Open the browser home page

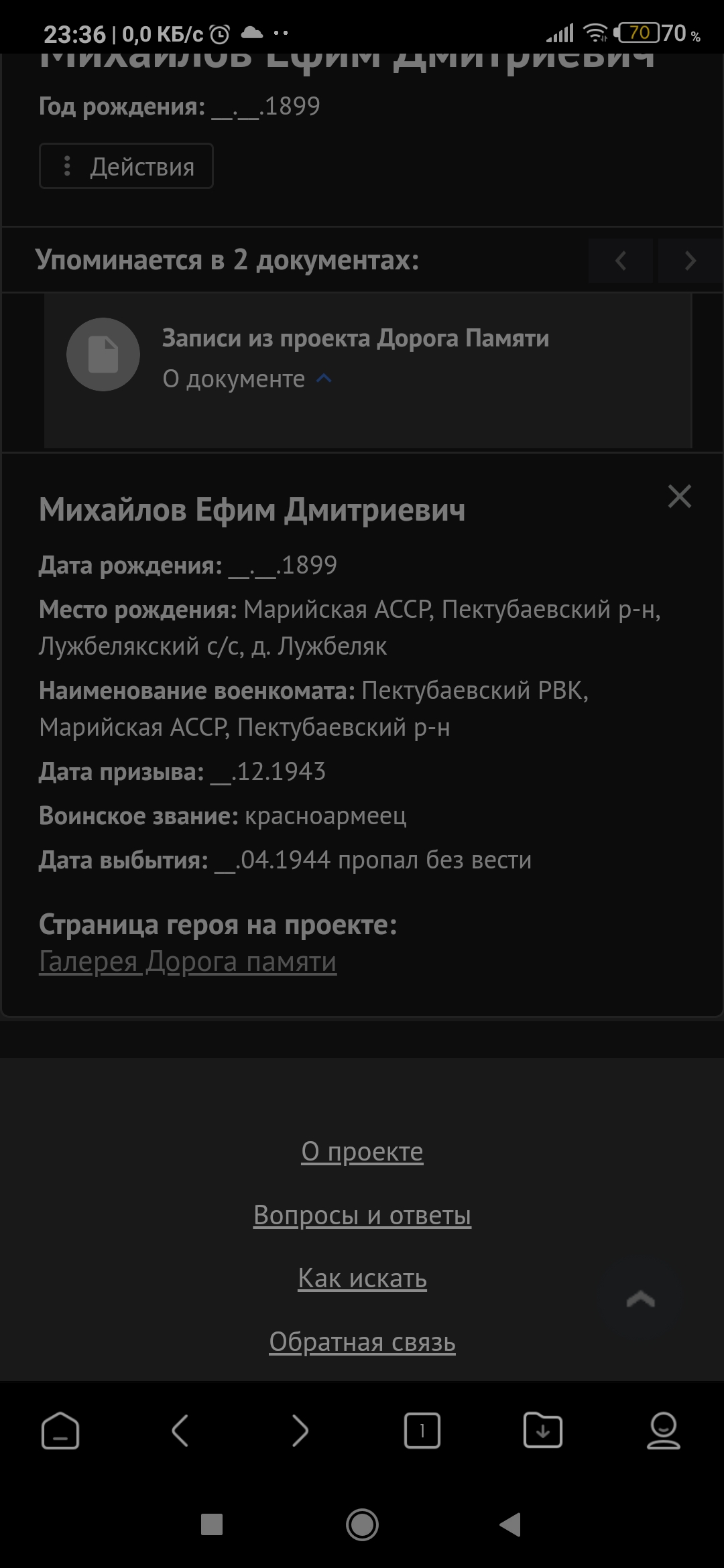(60, 1431)
